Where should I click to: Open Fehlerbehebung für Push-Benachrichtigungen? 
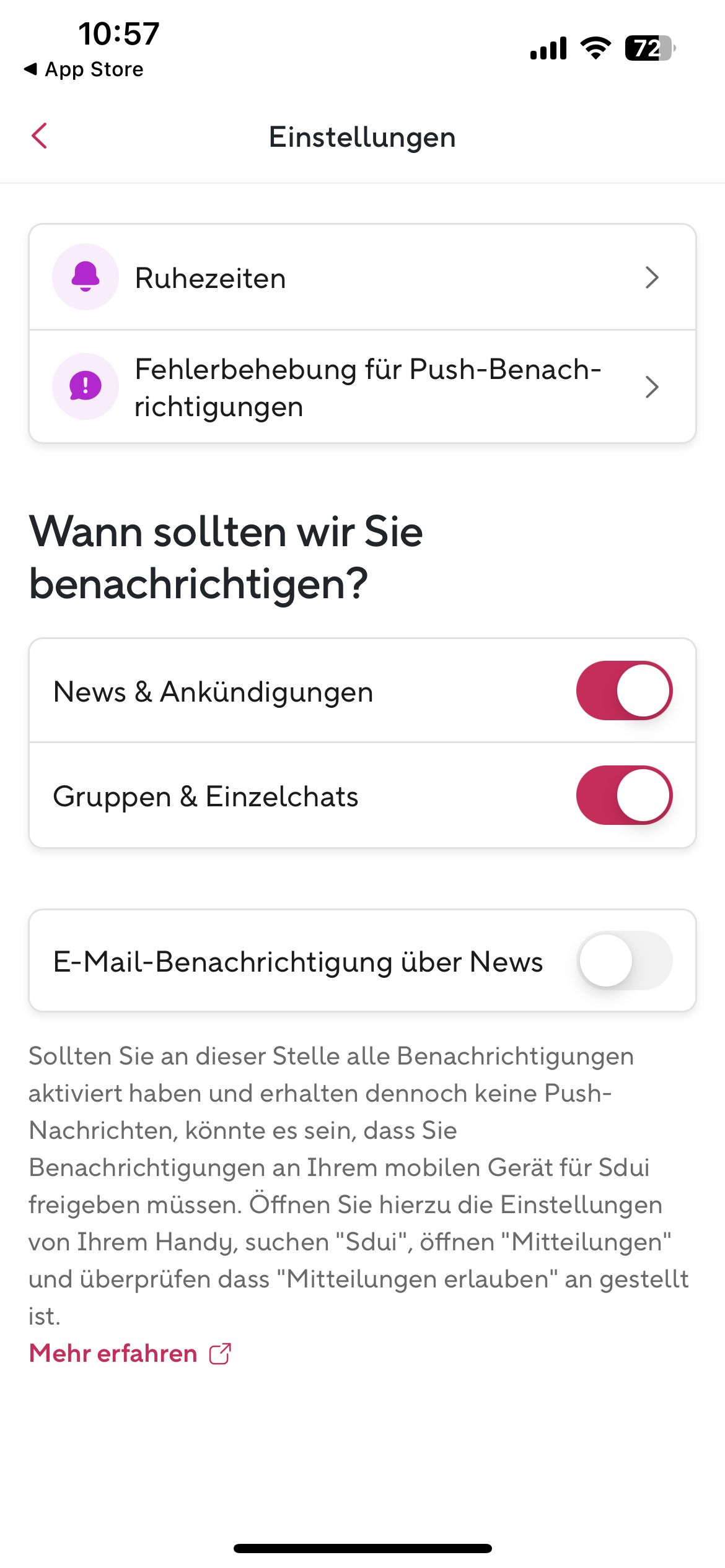click(362, 387)
